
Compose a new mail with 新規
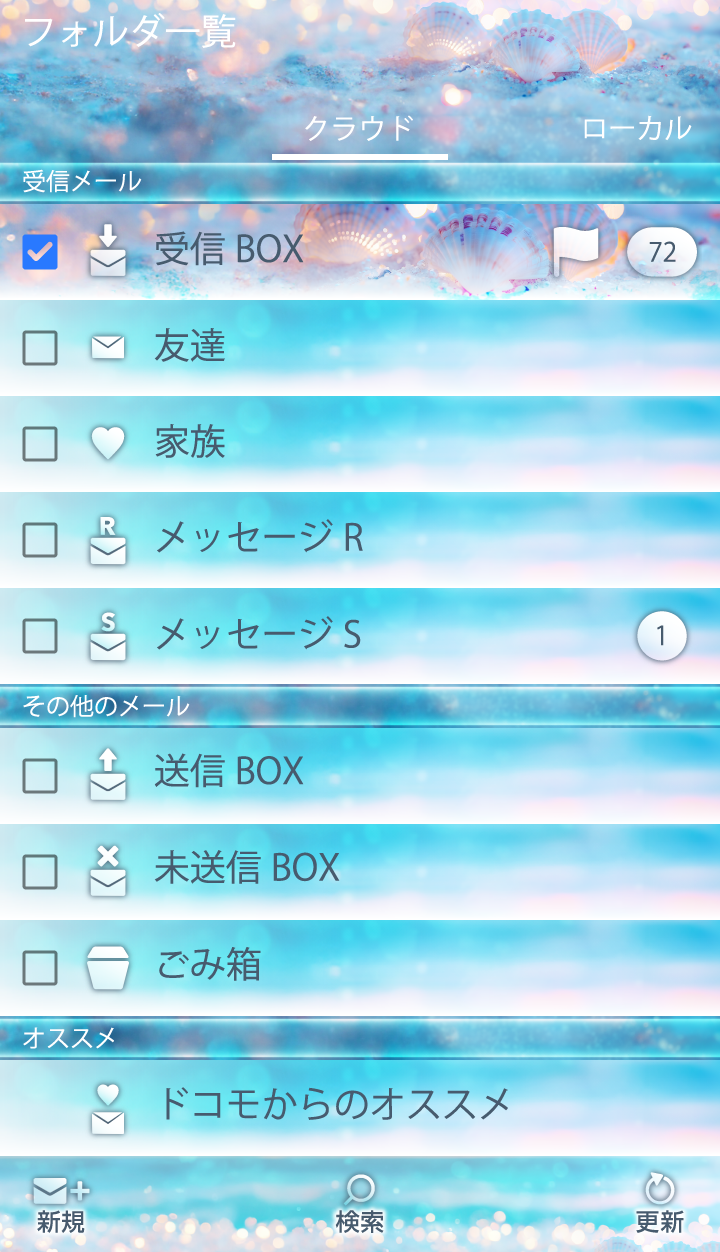point(61,1205)
